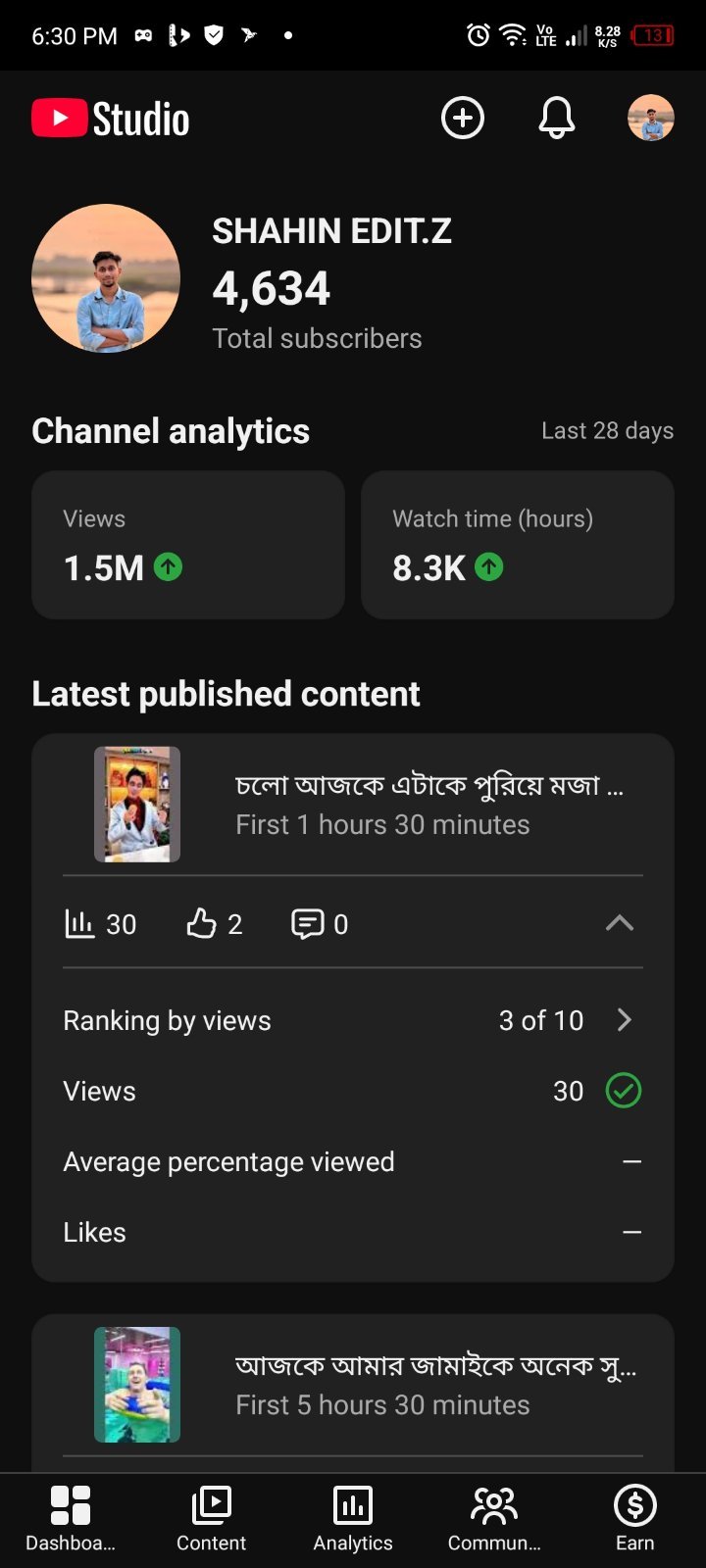This screenshot has height=1568, width=706.
Task: Switch to the Analytics tab
Action: click(353, 1519)
